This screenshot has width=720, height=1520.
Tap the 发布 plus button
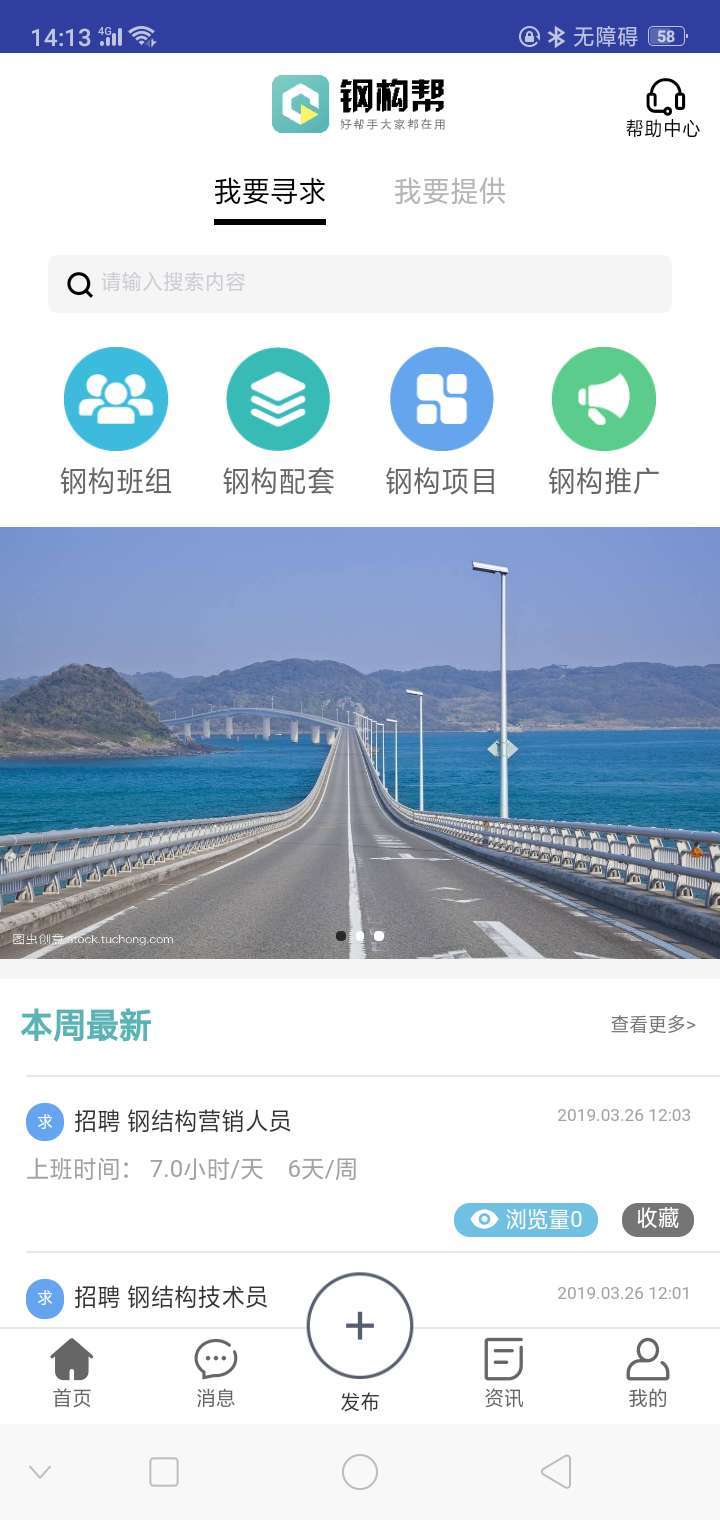click(360, 1326)
